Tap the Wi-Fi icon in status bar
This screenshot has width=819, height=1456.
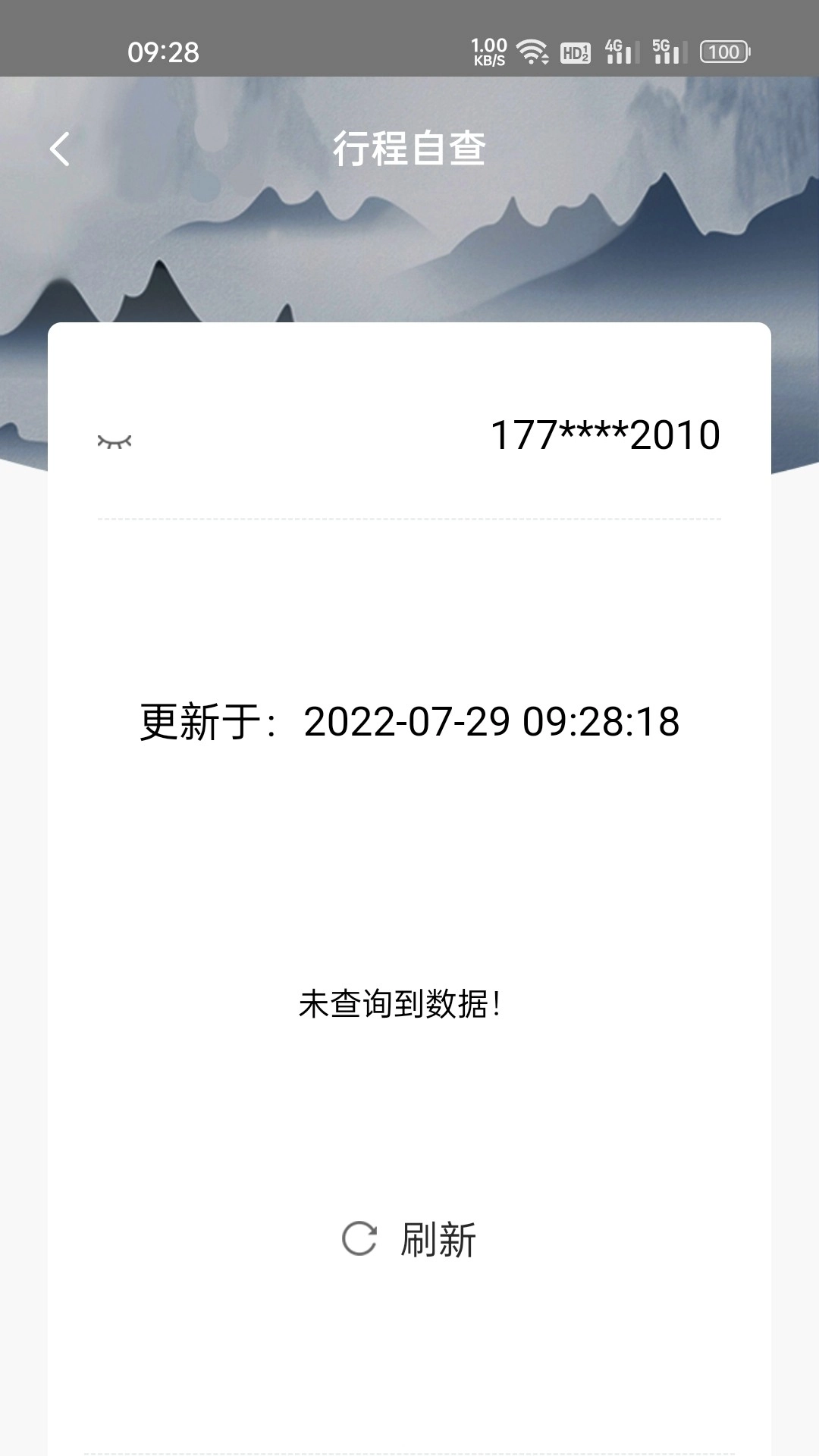pyautogui.click(x=531, y=52)
